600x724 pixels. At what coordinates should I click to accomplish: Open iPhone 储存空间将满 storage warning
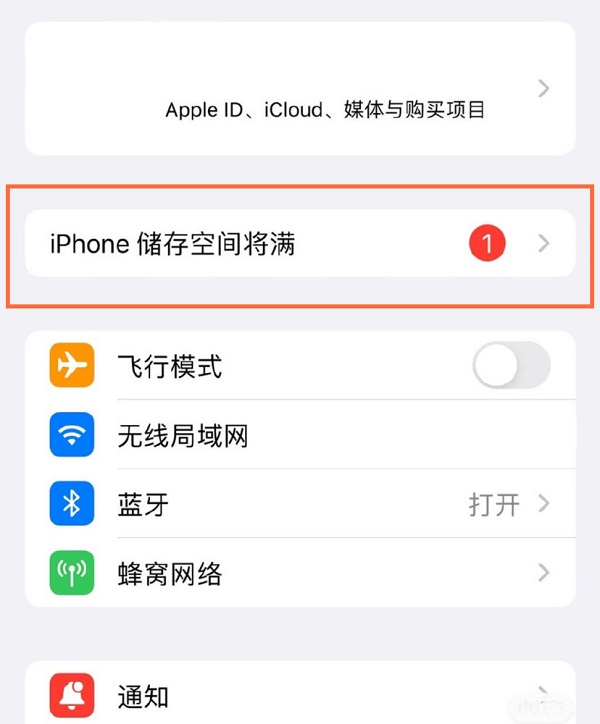tap(300, 243)
